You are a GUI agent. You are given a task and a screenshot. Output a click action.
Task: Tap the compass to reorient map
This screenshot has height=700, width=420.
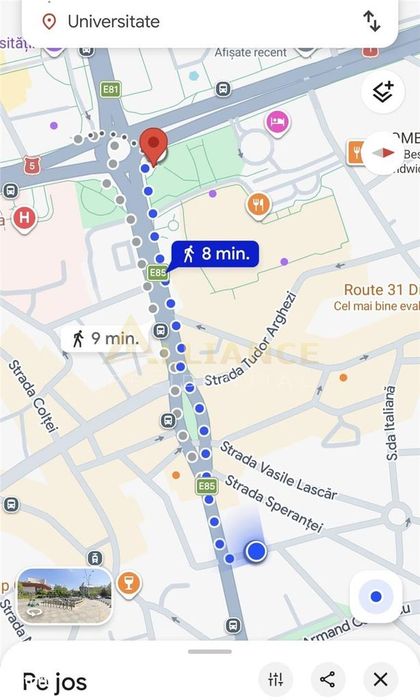pyautogui.click(x=383, y=153)
